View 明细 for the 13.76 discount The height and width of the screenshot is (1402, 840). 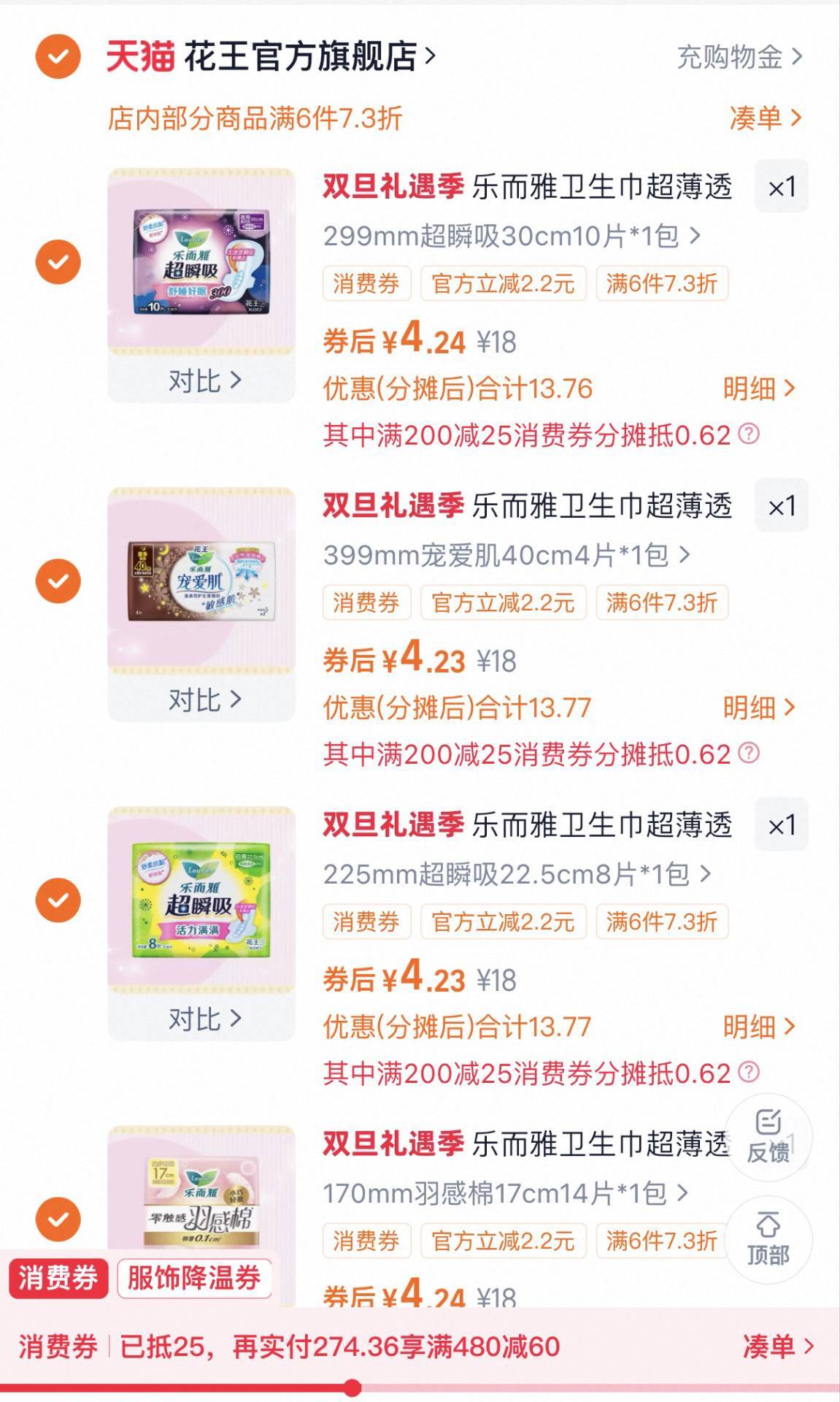coord(758,388)
